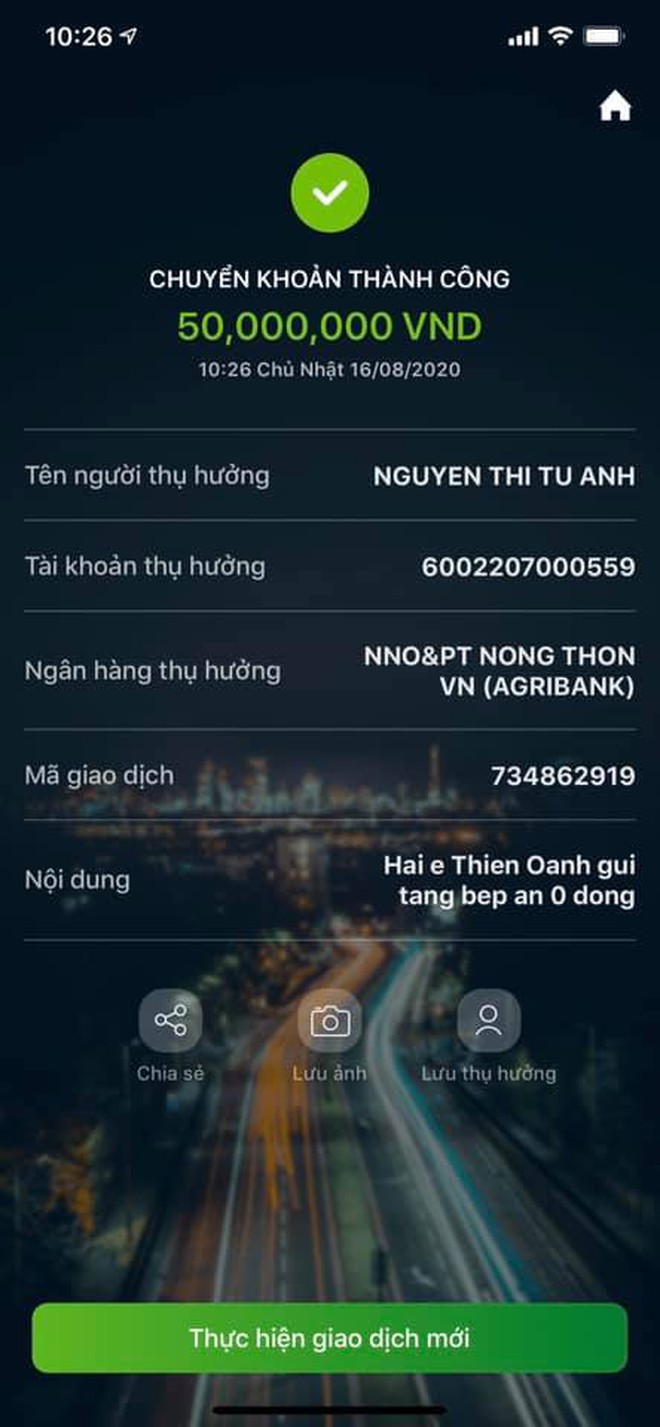Tap Thực hiện giao dịch mới button
This screenshot has height=1427, width=660.
(x=329, y=1337)
